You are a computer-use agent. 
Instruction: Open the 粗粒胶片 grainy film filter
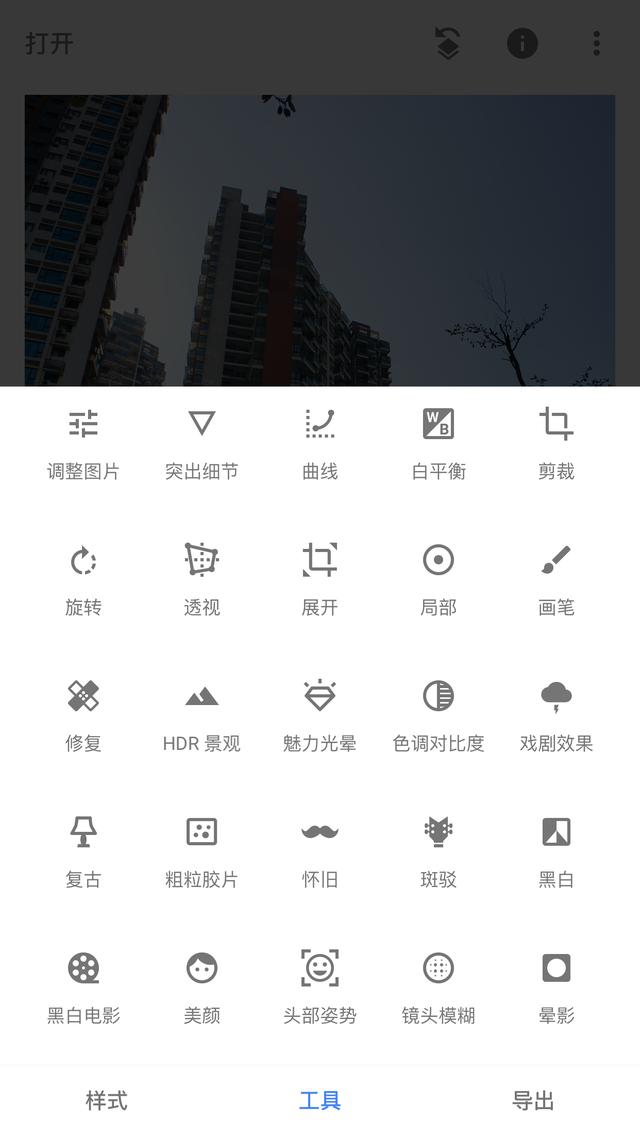(x=201, y=850)
